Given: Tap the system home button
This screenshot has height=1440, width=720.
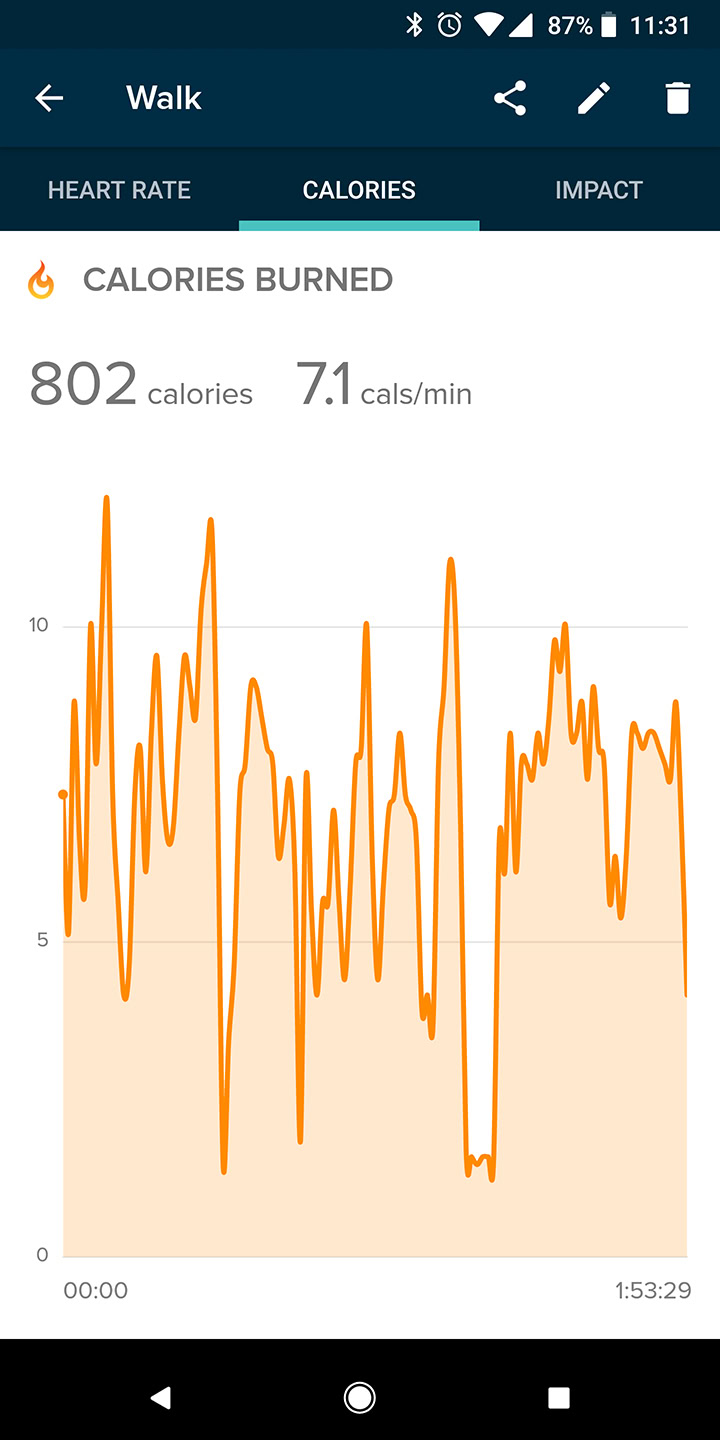Looking at the screenshot, I should (360, 1397).
